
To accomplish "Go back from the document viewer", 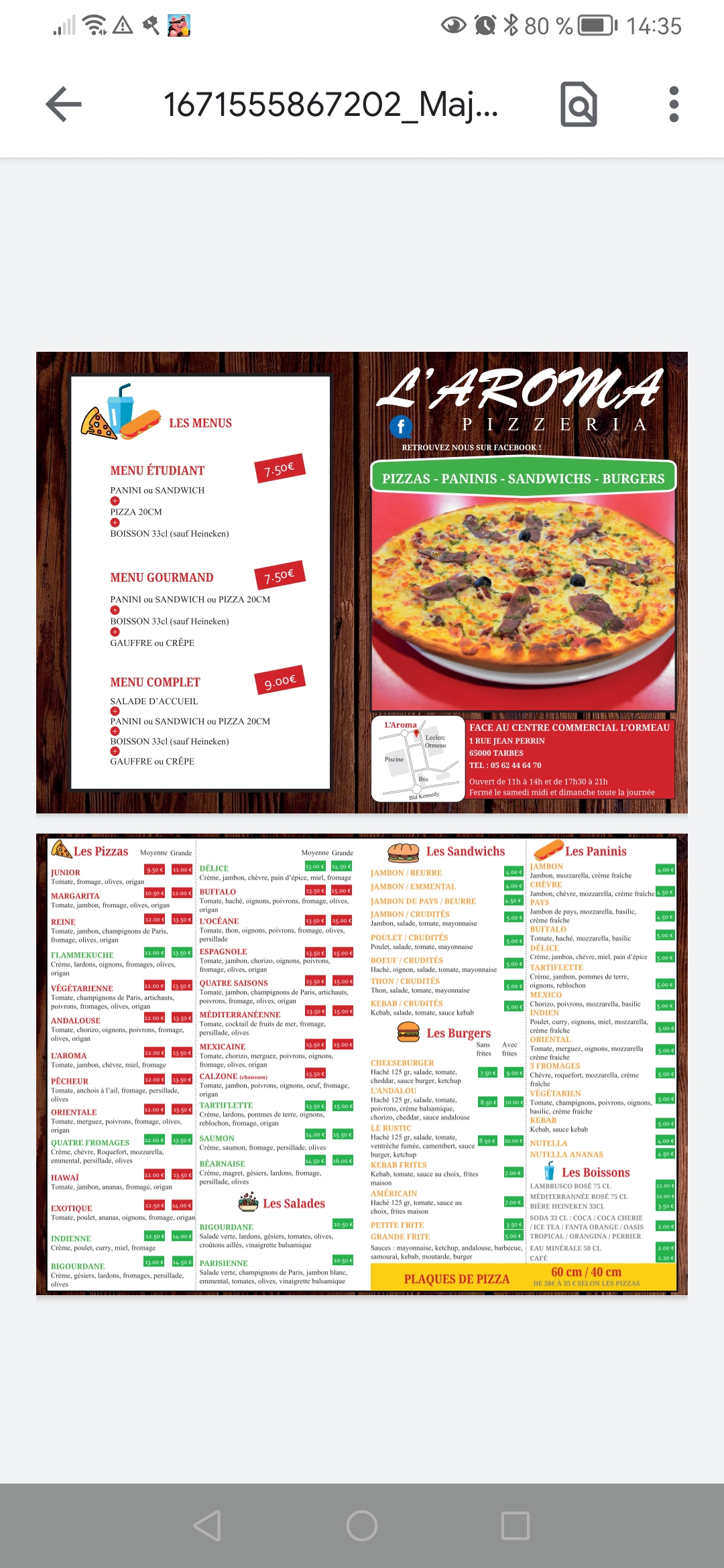I will (64, 105).
